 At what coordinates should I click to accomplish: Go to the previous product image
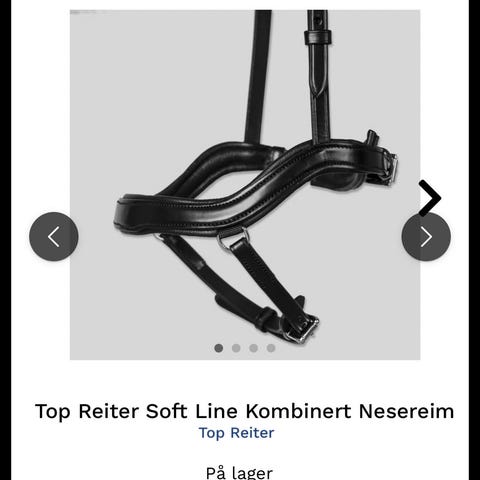(54, 237)
